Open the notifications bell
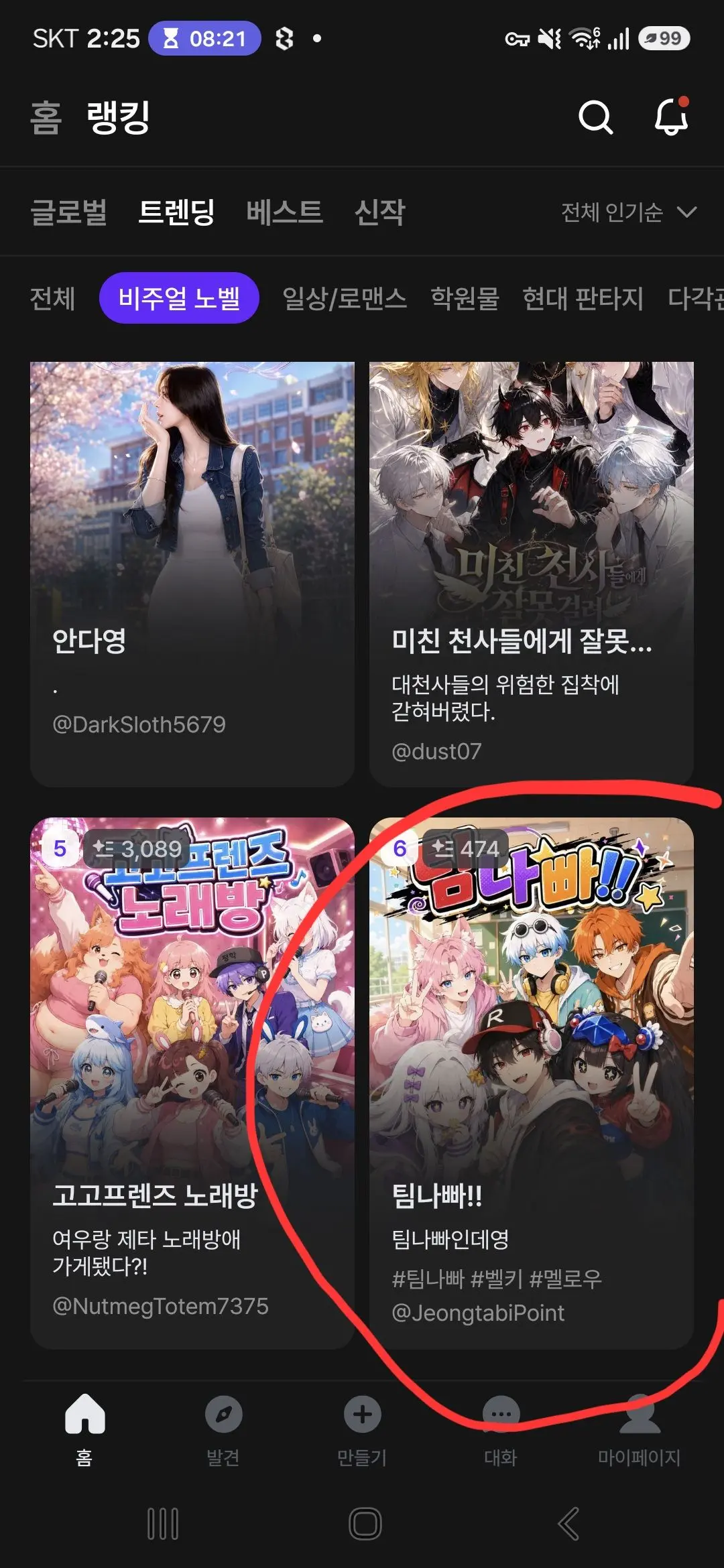This screenshot has width=724, height=1568. point(671,117)
